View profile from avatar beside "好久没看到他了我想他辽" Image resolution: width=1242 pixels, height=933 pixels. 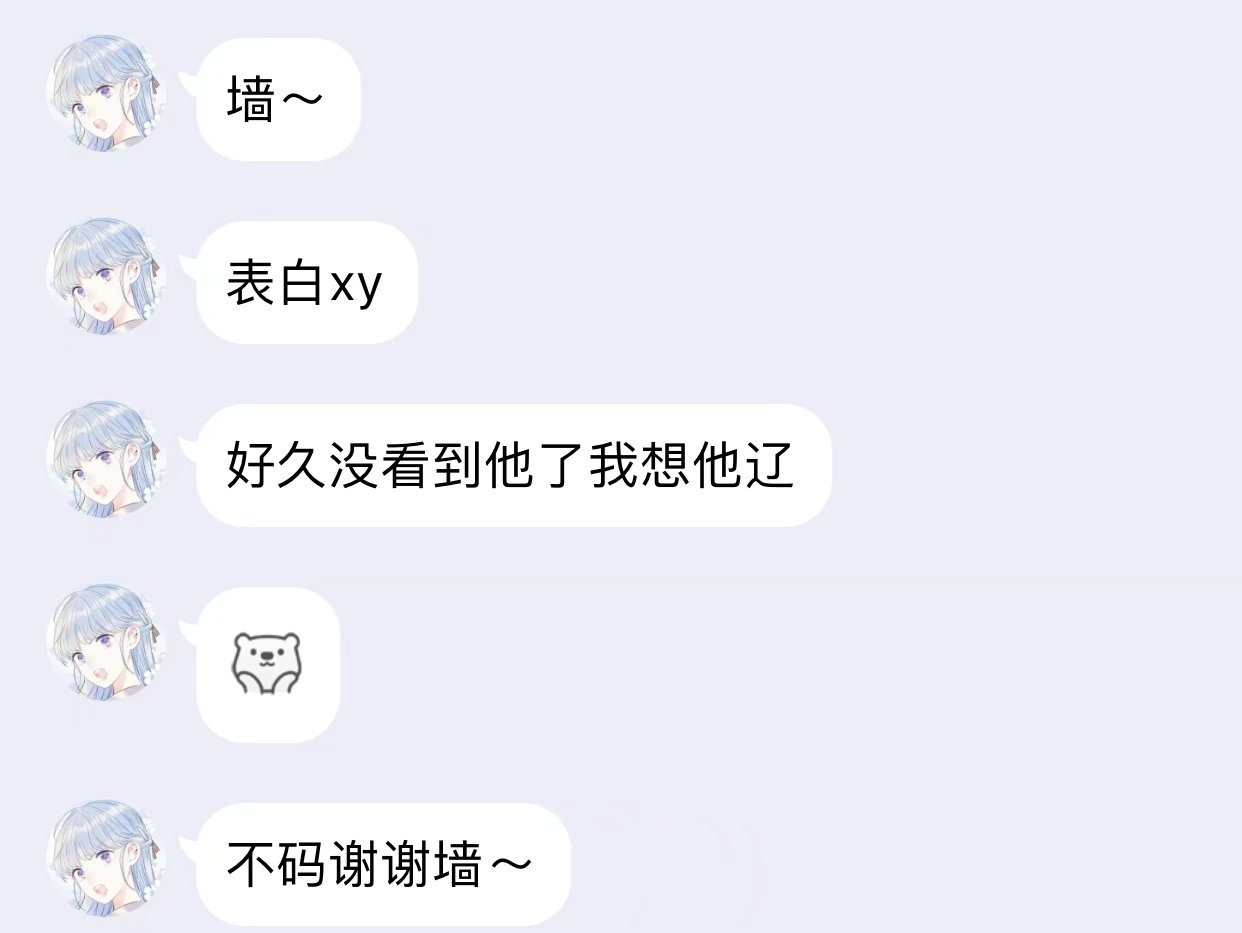tap(106, 459)
